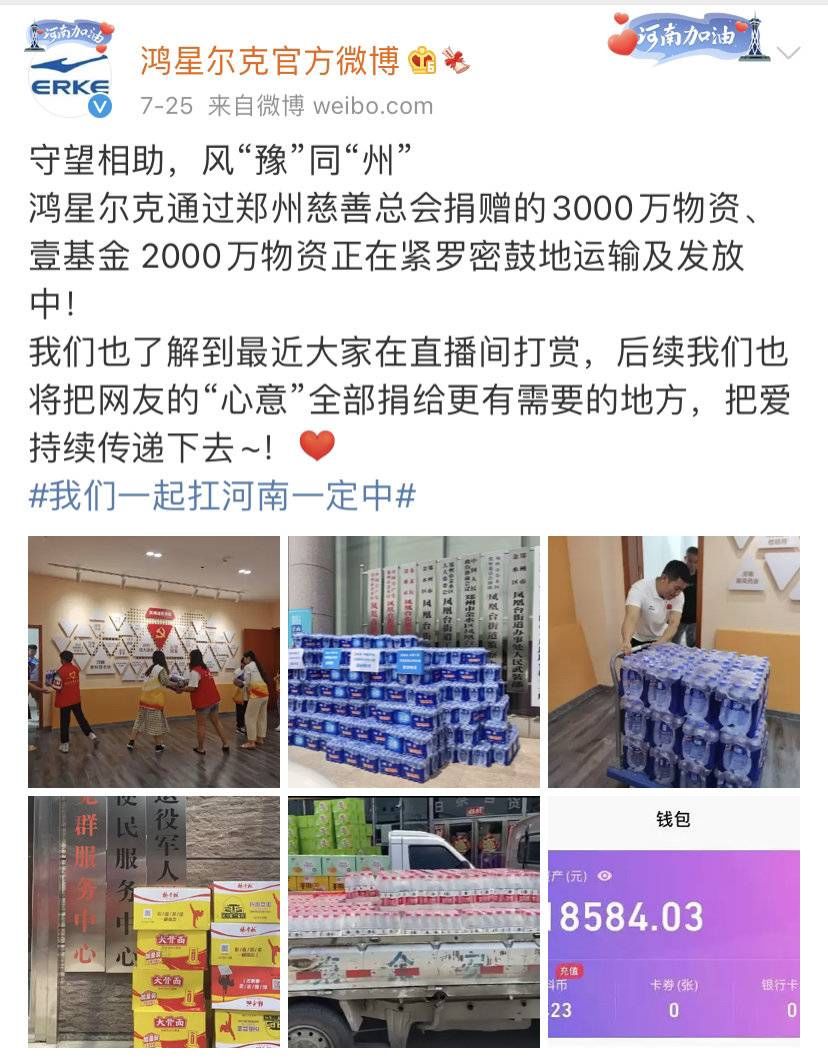The height and width of the screenshot is (1063, 828).
Task: Toggle the eye icon hiding the wallet balance
Action: point(602,877)
